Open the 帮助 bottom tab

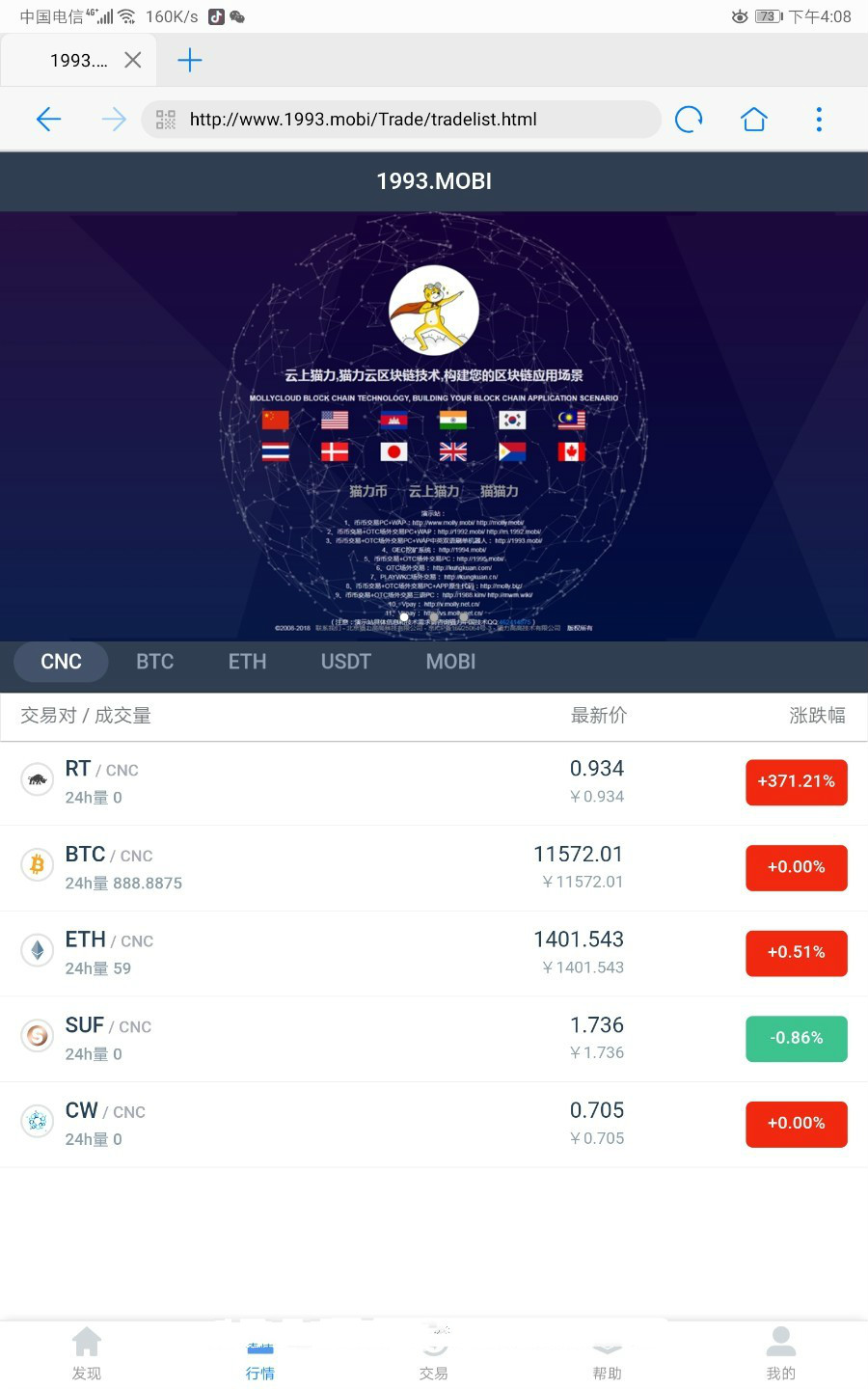click(608, 1354)
